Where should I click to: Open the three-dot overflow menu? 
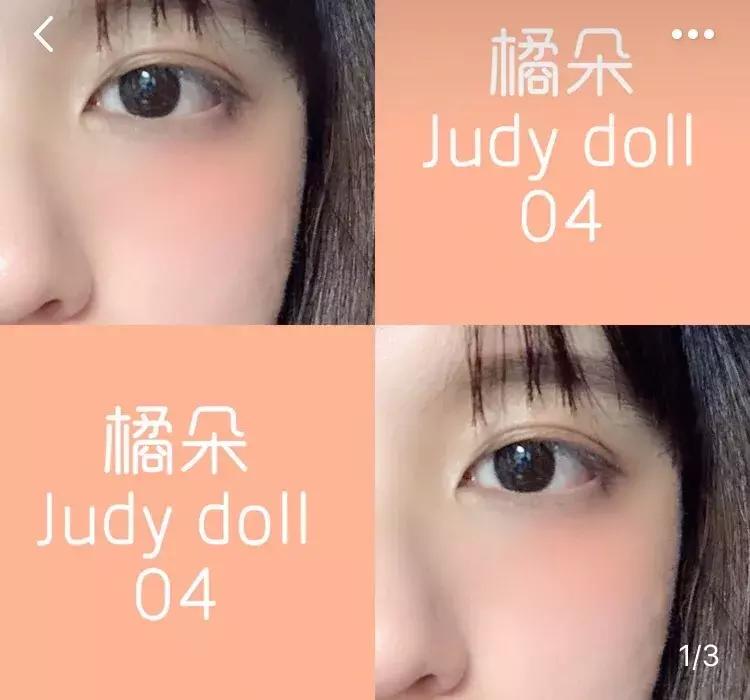[693, 35]
